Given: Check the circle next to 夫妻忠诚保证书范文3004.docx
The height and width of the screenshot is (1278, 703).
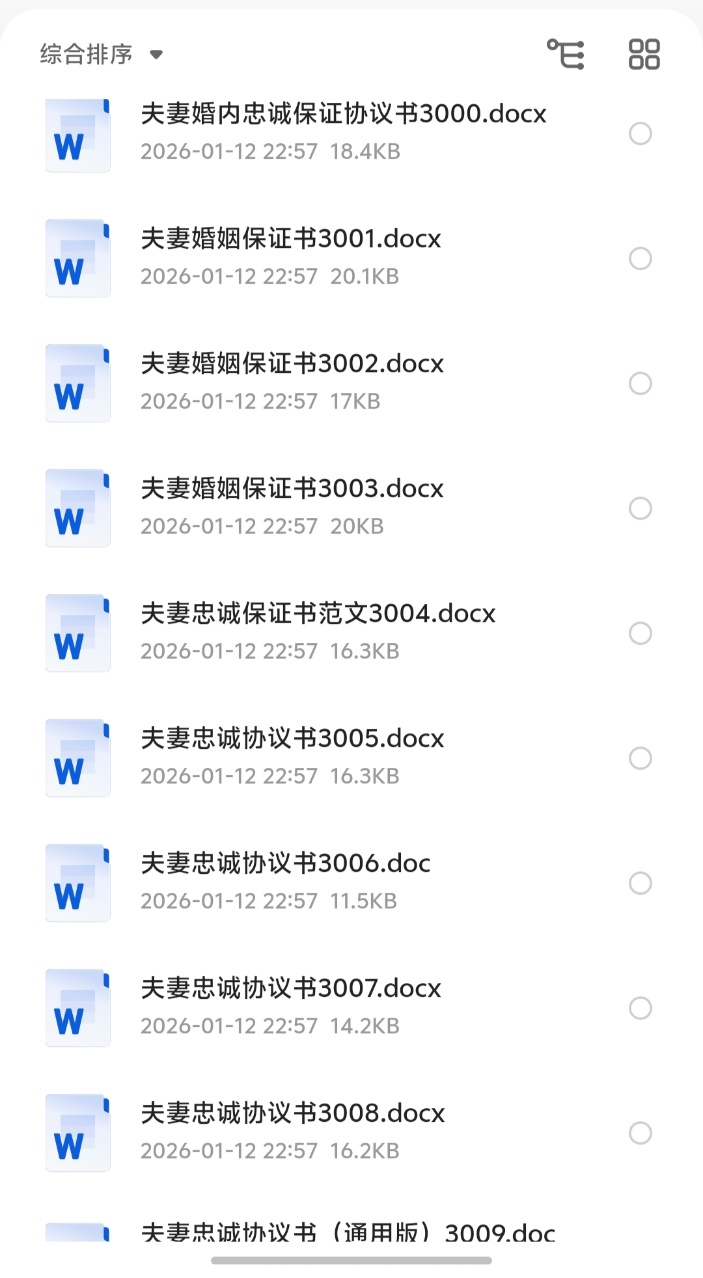Looking at the screenshot, I should pyautogui.click(x=640, y=634).
